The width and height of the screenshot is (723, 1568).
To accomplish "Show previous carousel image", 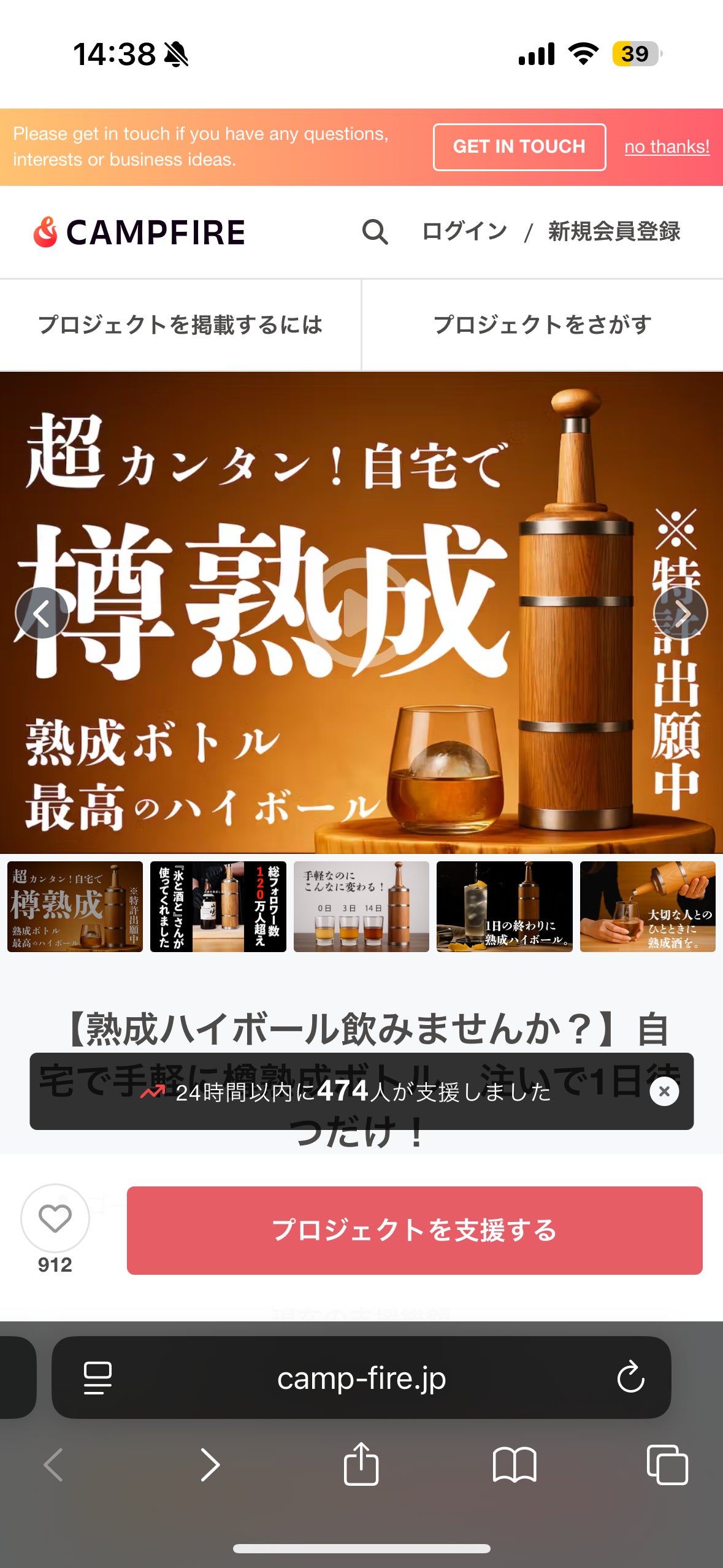I will 42,613.
